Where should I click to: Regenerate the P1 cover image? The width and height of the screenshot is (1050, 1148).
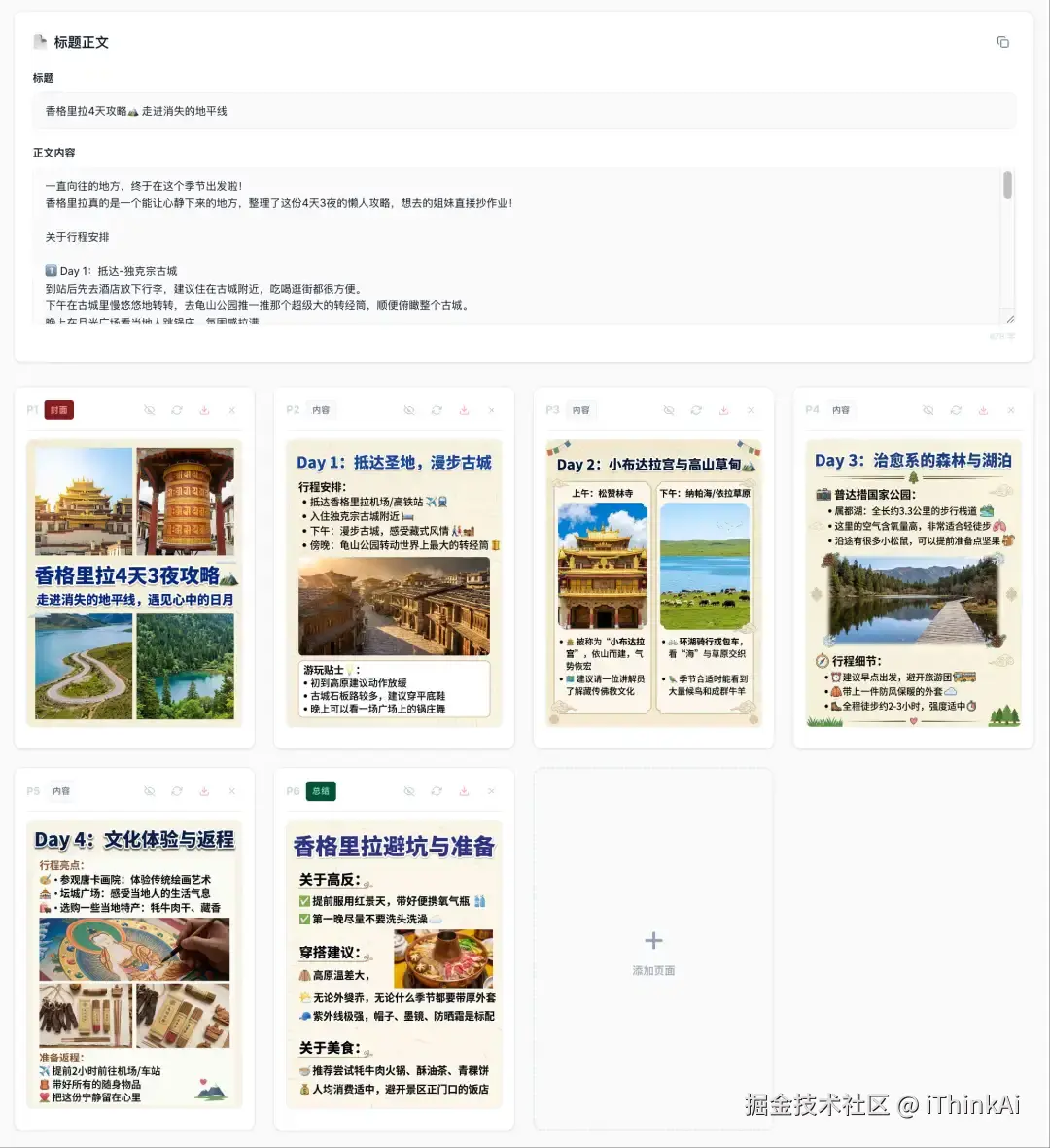pyautogui.click(x=177, y=410)
